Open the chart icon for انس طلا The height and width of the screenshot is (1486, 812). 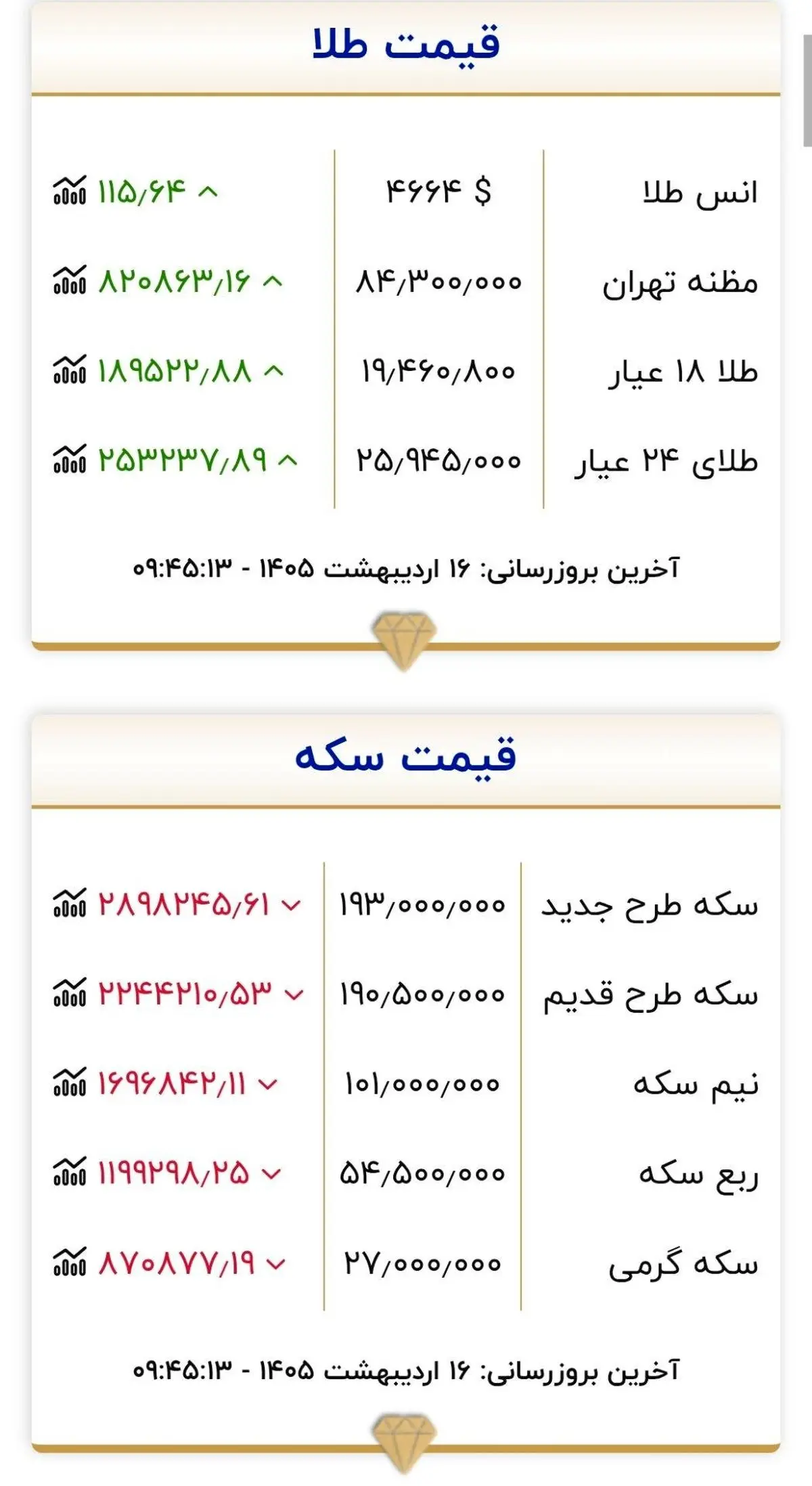70,190
